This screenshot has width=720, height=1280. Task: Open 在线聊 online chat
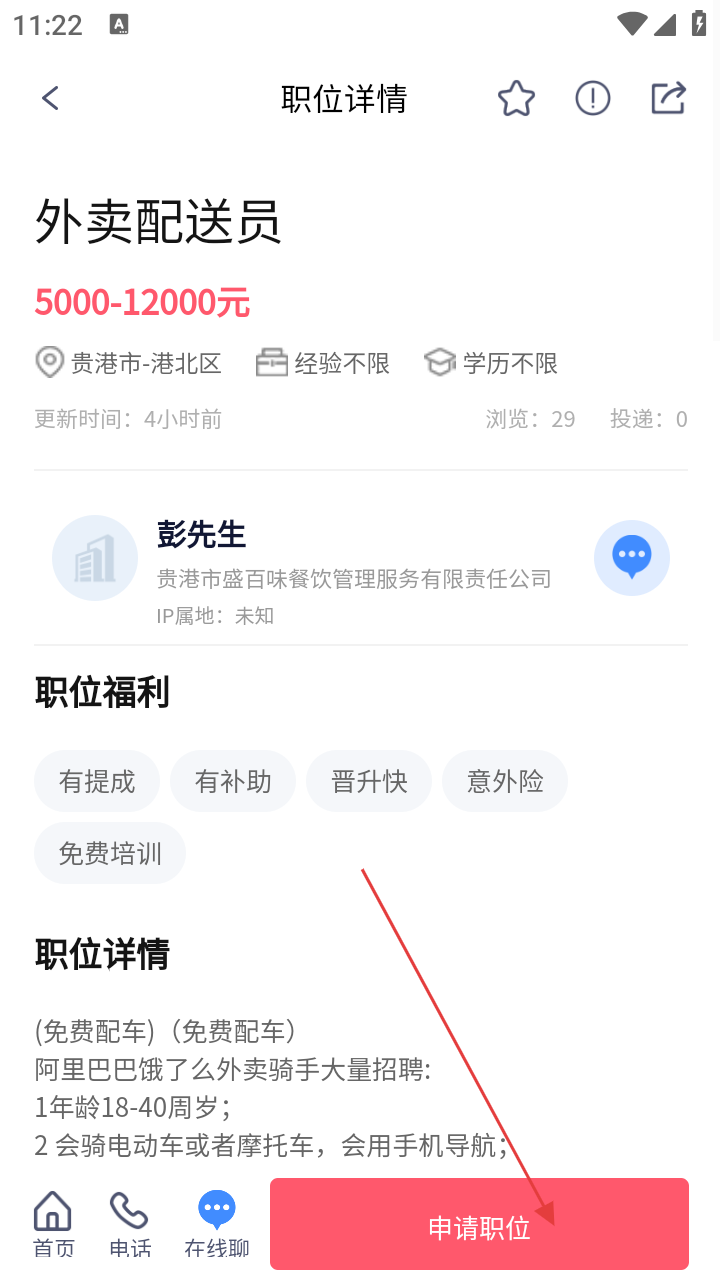pos(217,1224)
